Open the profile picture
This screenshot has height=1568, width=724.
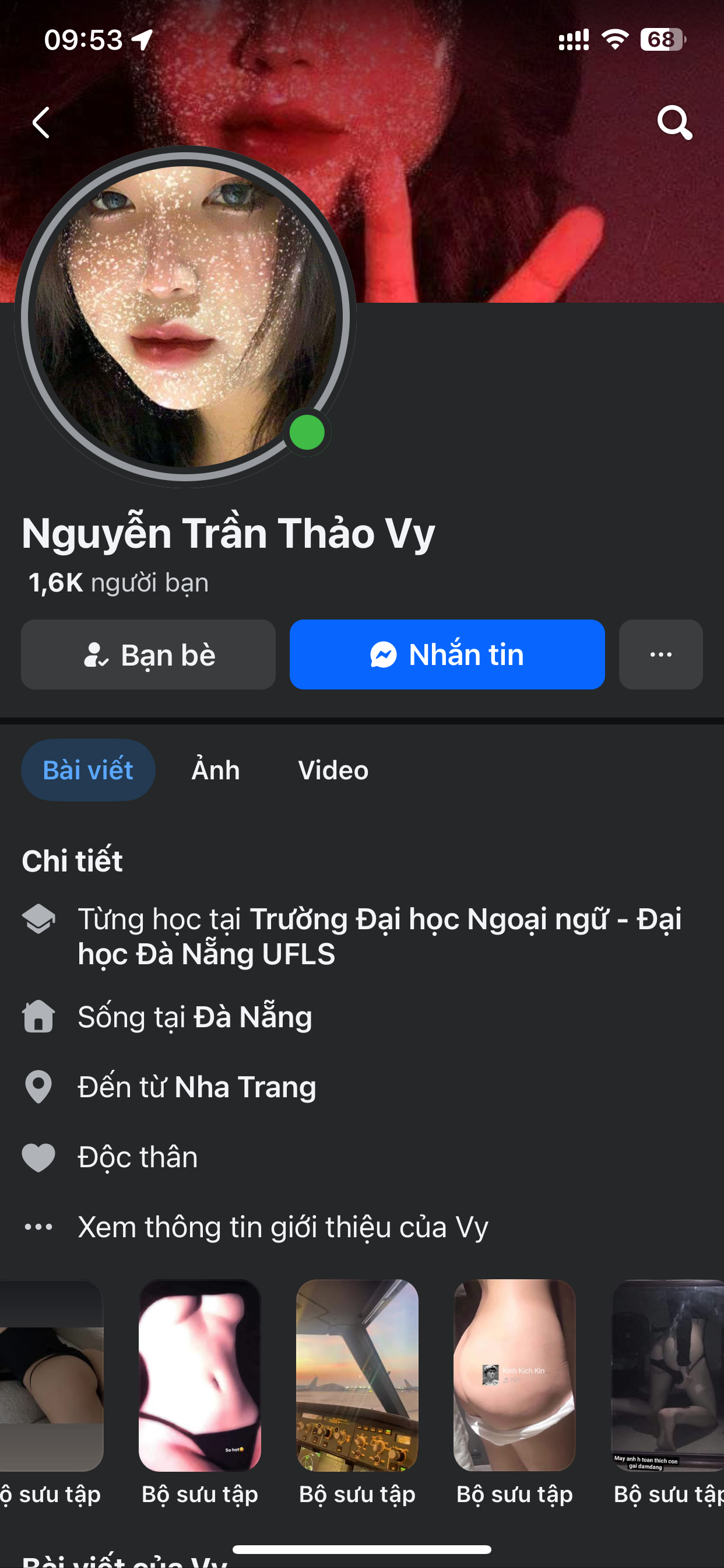coord(185,317)
